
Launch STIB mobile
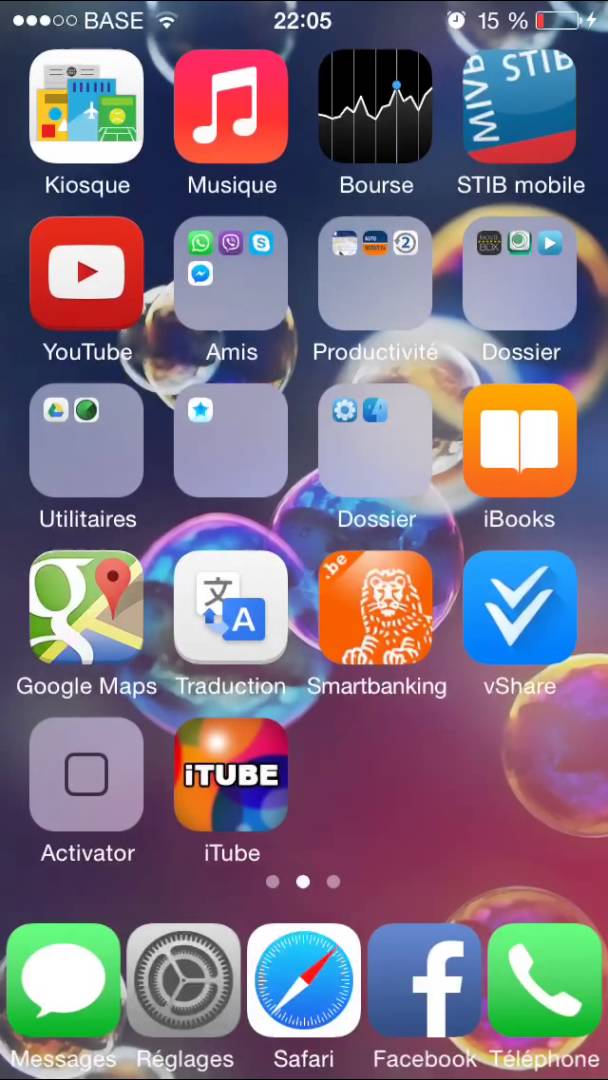pos(519,106)
